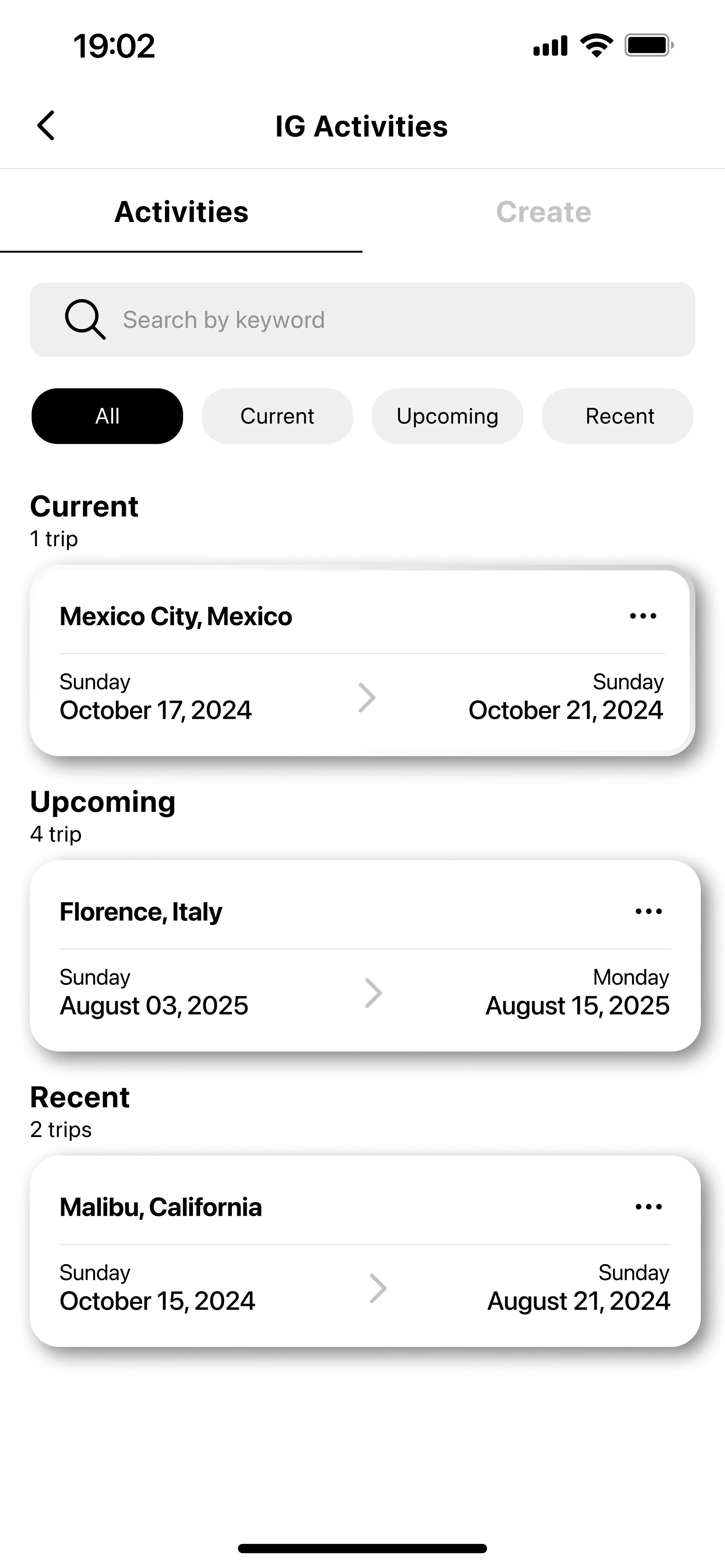Image resolution: width=725 pixels, height=1568 pixels.
Task: Open the three-dot menu for Florence, Italy
Action: pyautogui.click(x=648, y=911)
